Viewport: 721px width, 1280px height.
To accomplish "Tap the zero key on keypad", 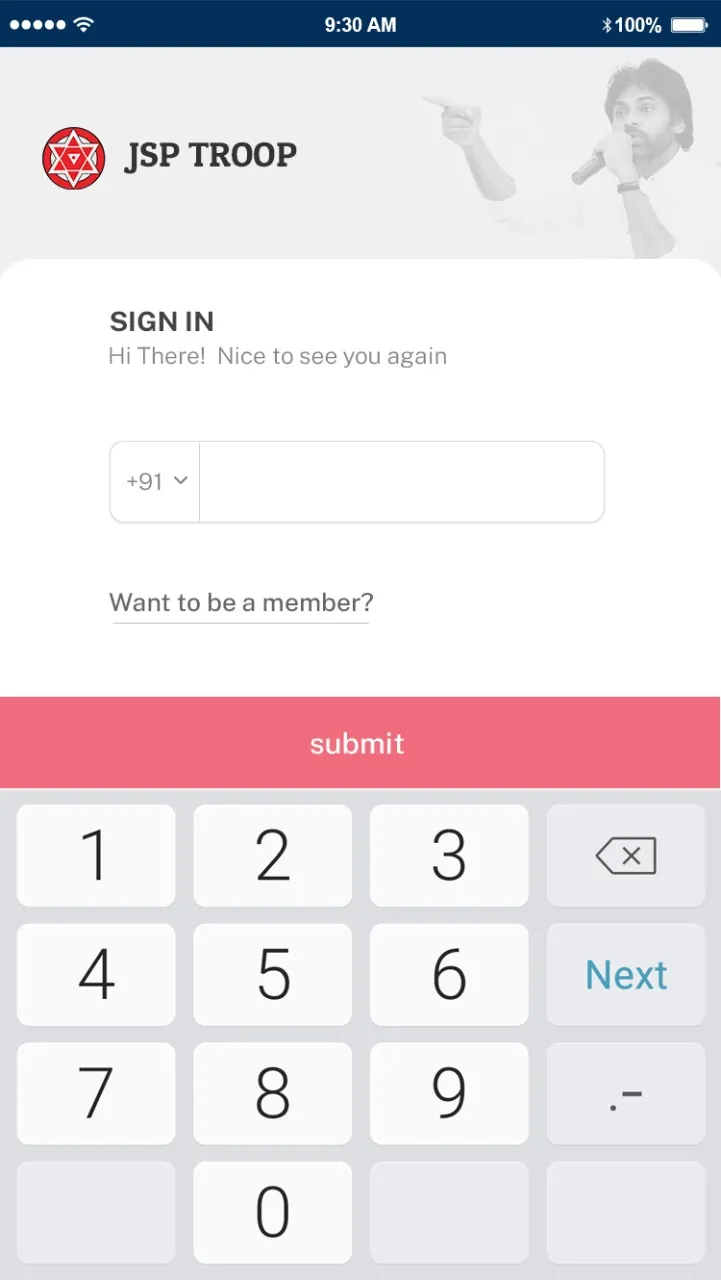I will [272, 1211].
